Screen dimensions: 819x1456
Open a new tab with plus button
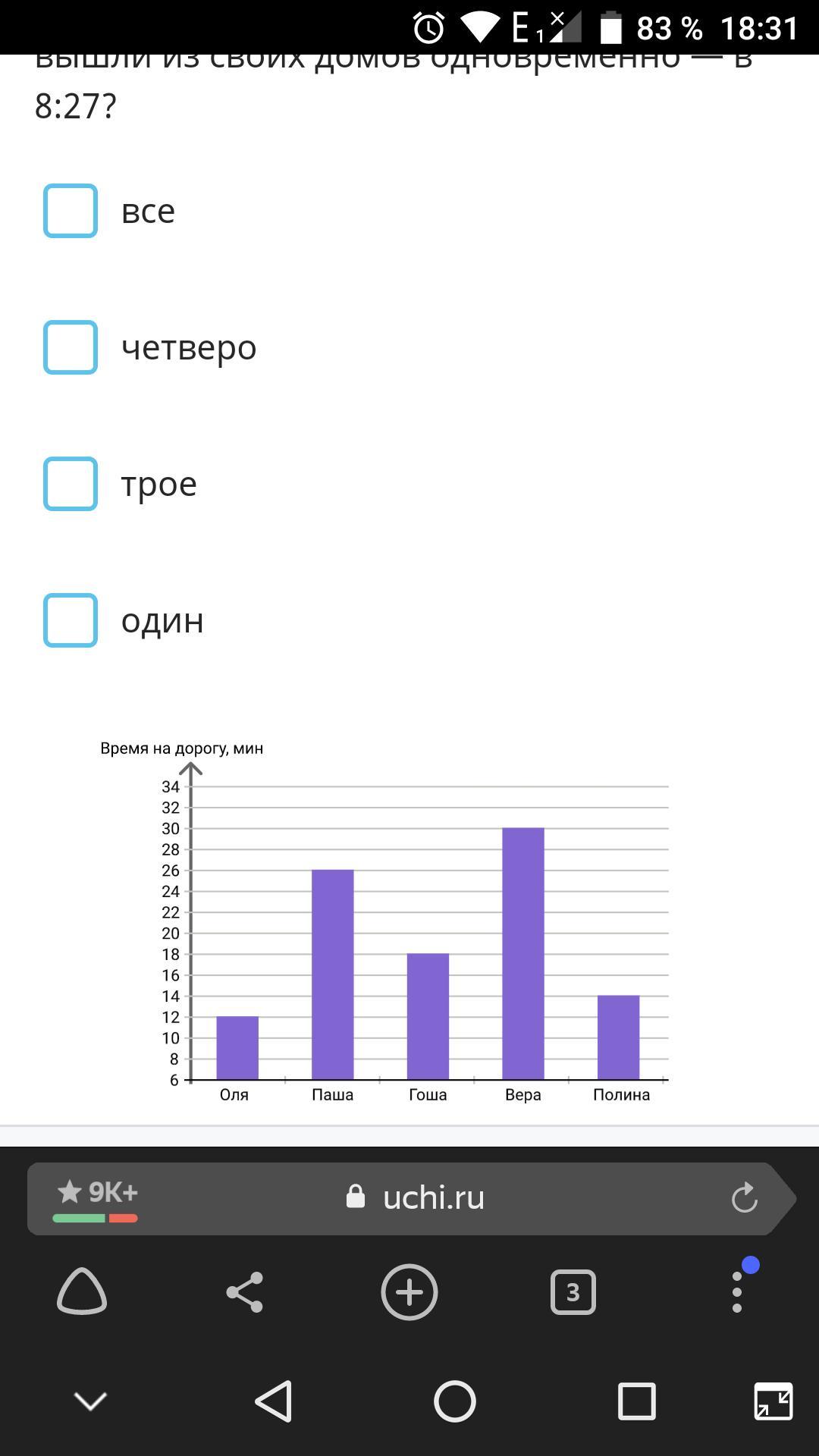409,1291
